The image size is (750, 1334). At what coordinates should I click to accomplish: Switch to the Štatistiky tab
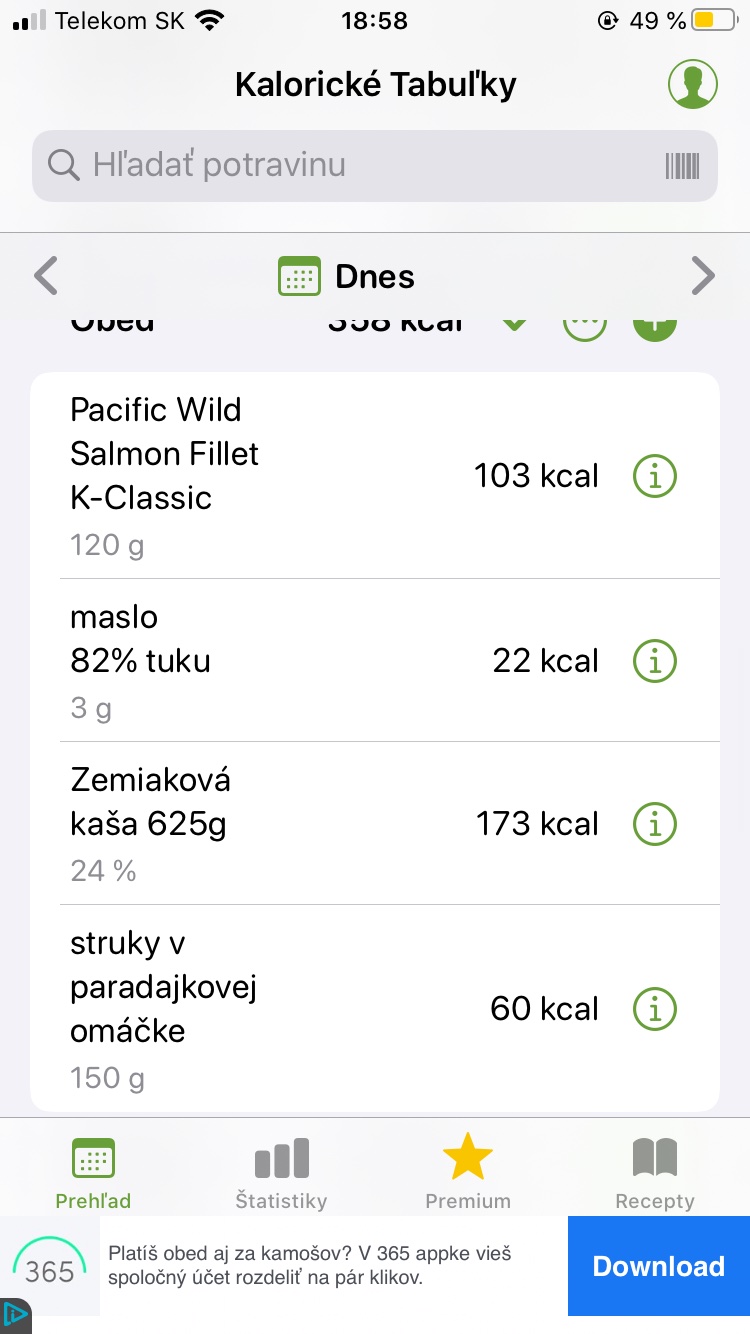(281, 1172)
